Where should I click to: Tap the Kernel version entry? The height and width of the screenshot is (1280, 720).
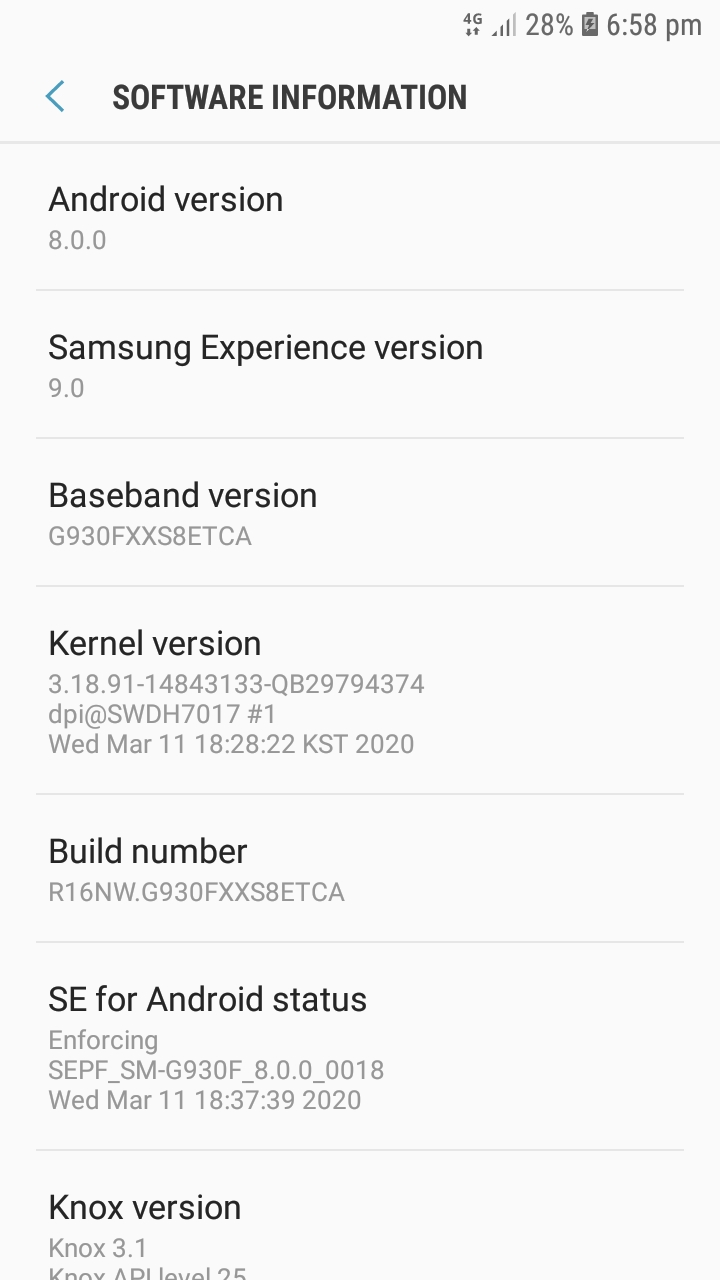pos(360,690)
